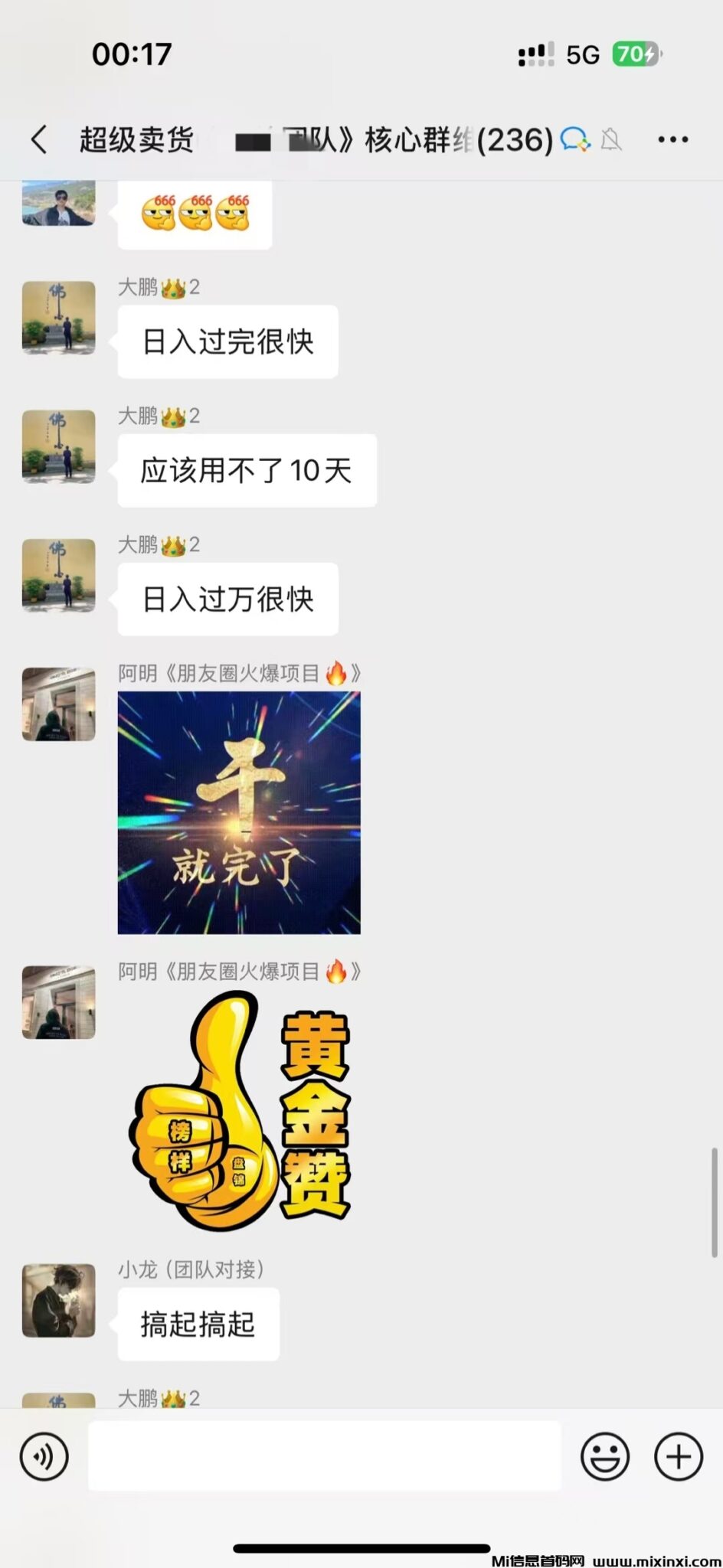Open the group chat overflow menu
This screenshot has height=1568, width=723.
click(672, 140)
